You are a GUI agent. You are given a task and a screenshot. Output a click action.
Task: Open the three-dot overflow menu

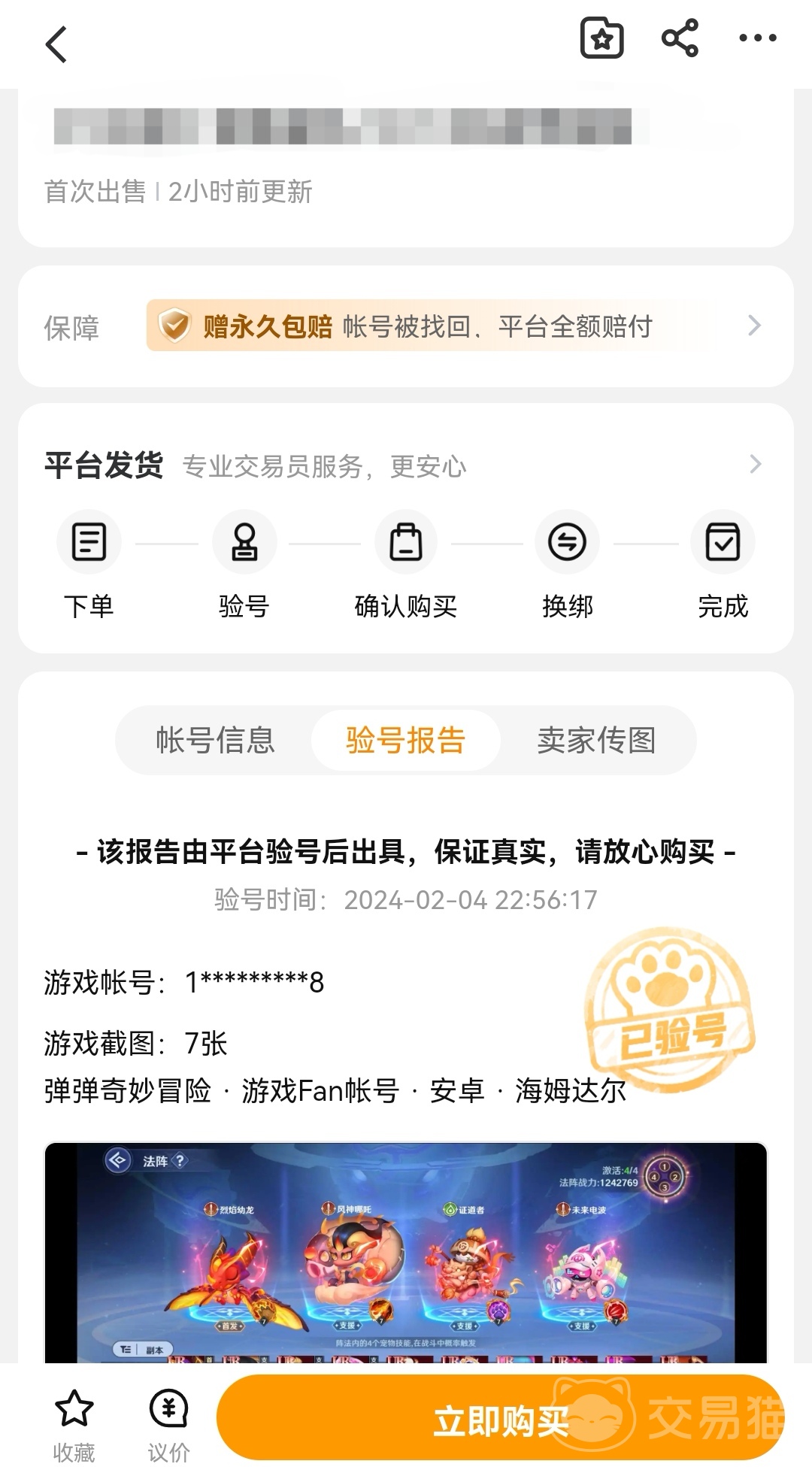click(x=757, y=38)
